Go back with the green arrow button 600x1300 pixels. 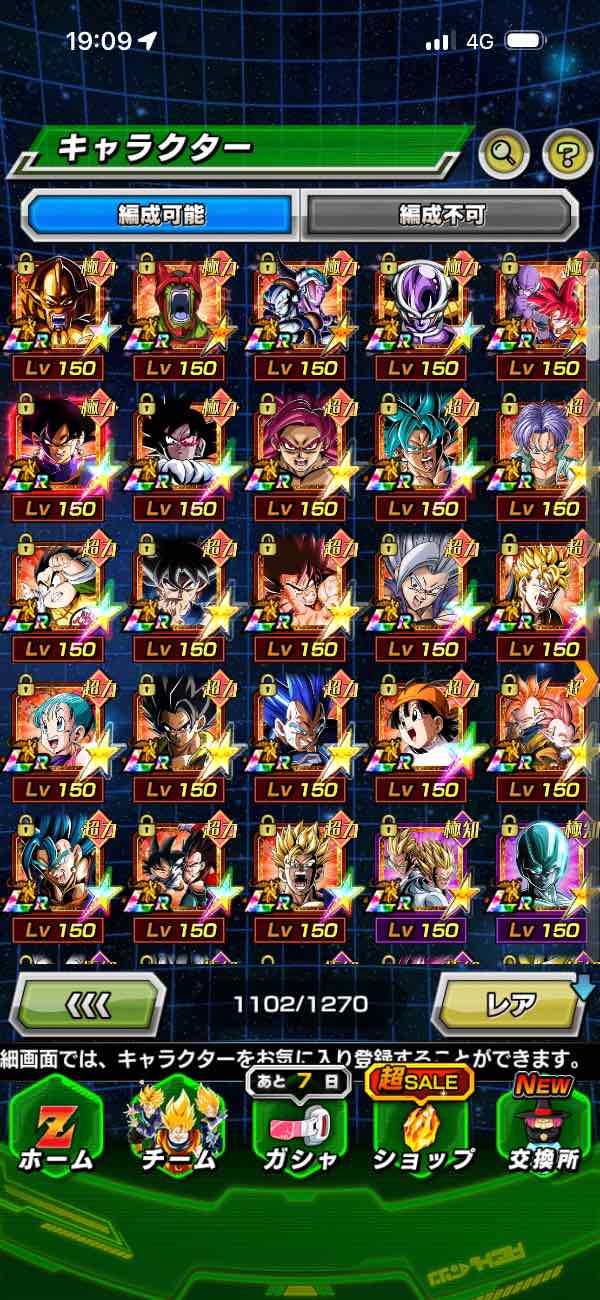88,1003
